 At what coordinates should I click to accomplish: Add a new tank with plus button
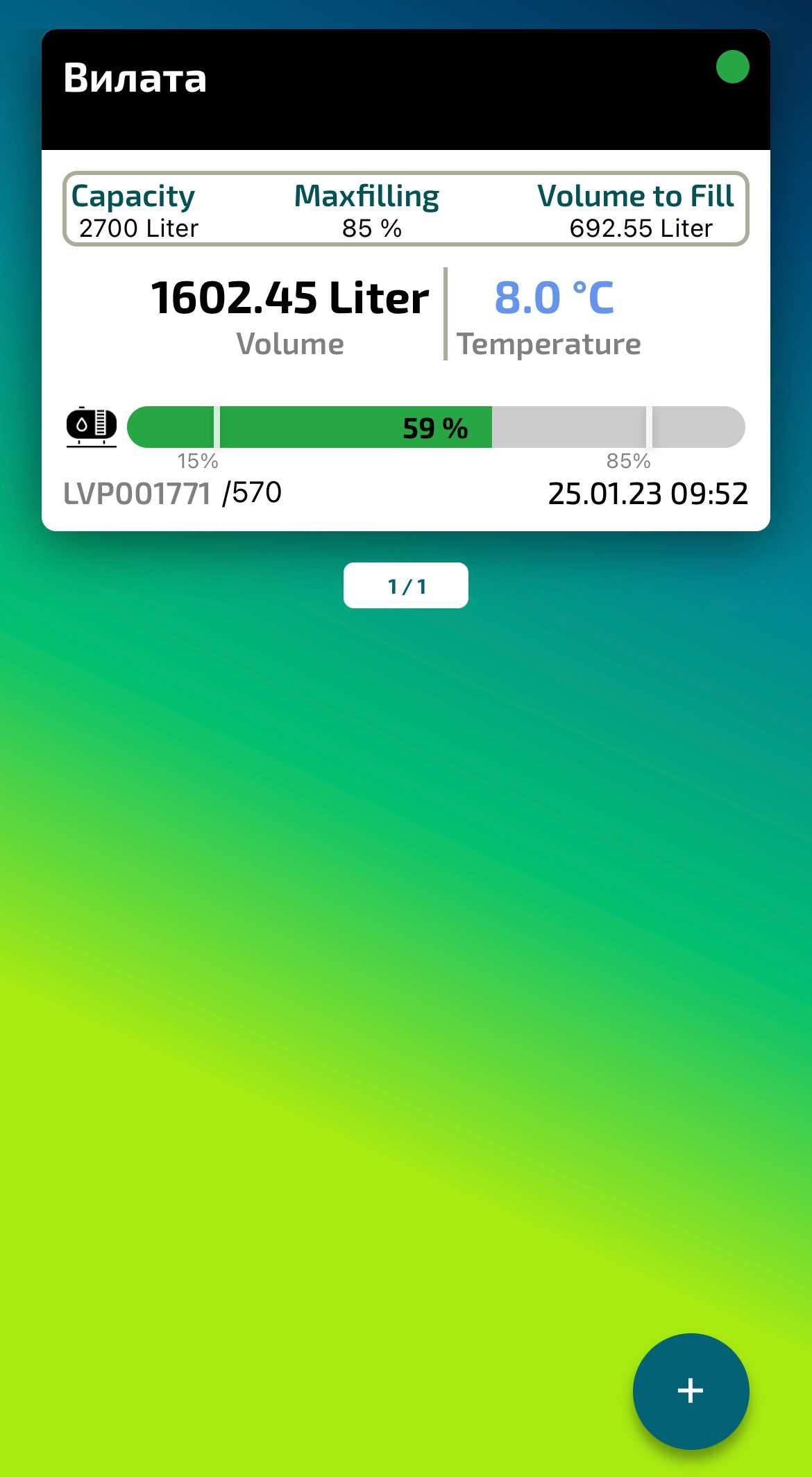tap(691, 1391)
